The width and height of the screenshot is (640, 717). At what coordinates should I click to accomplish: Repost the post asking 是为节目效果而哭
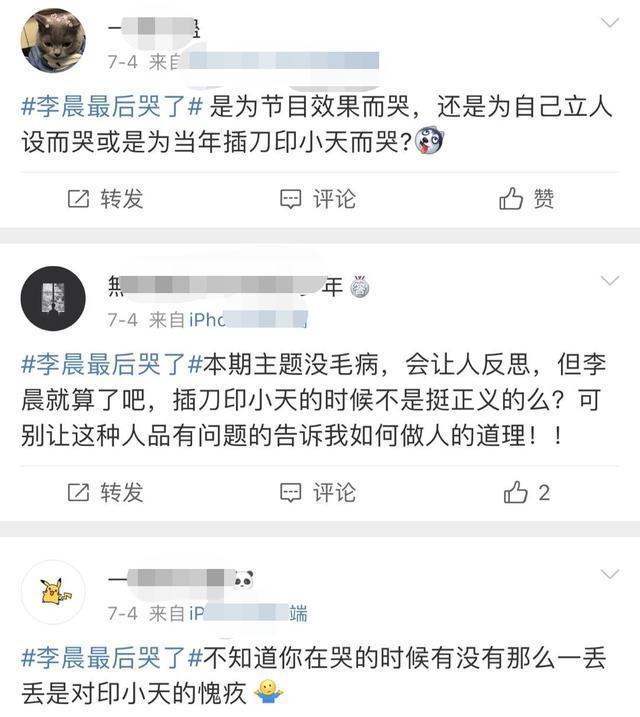pos(104,199)
